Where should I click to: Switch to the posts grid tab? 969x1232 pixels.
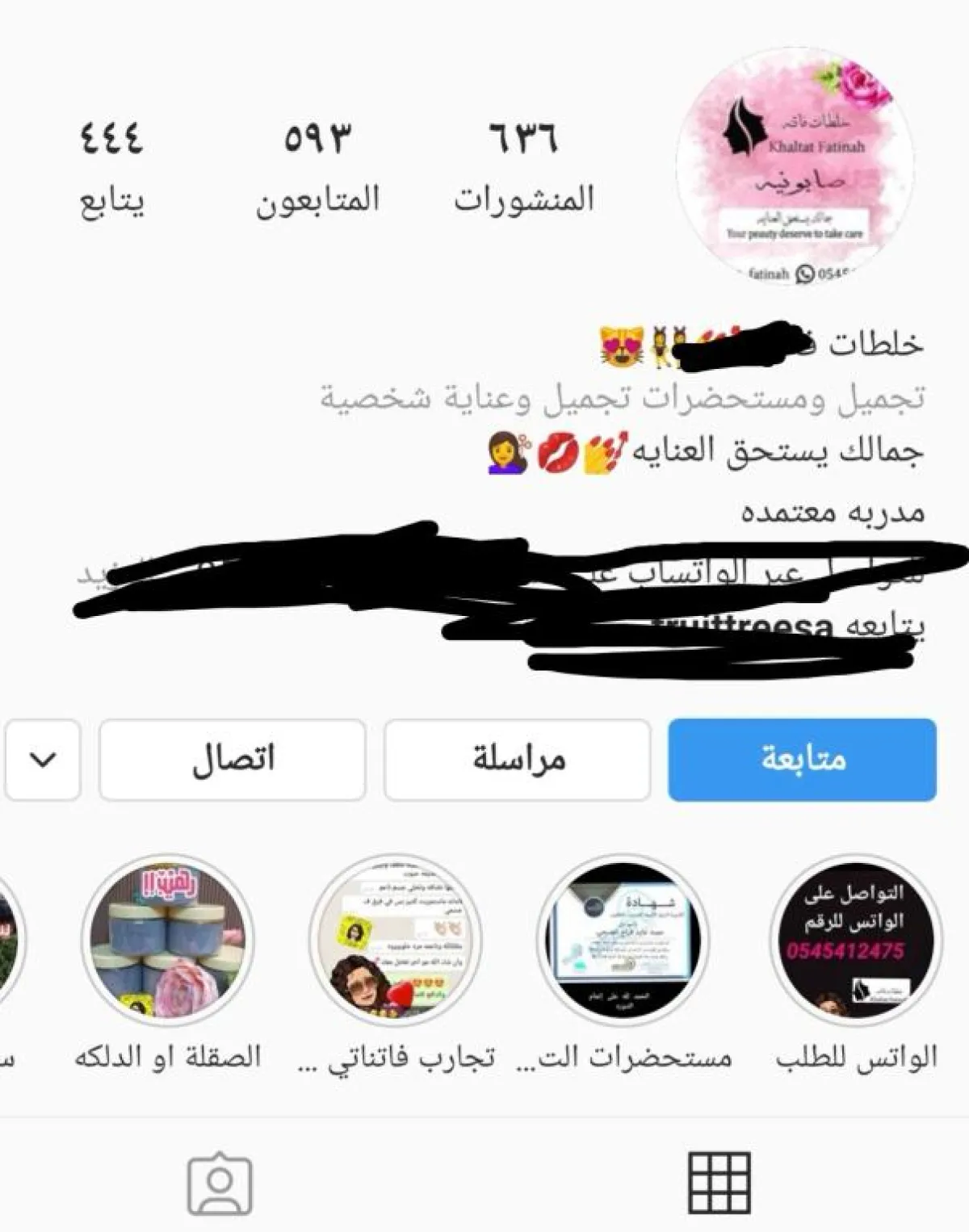pos(719,1183)
